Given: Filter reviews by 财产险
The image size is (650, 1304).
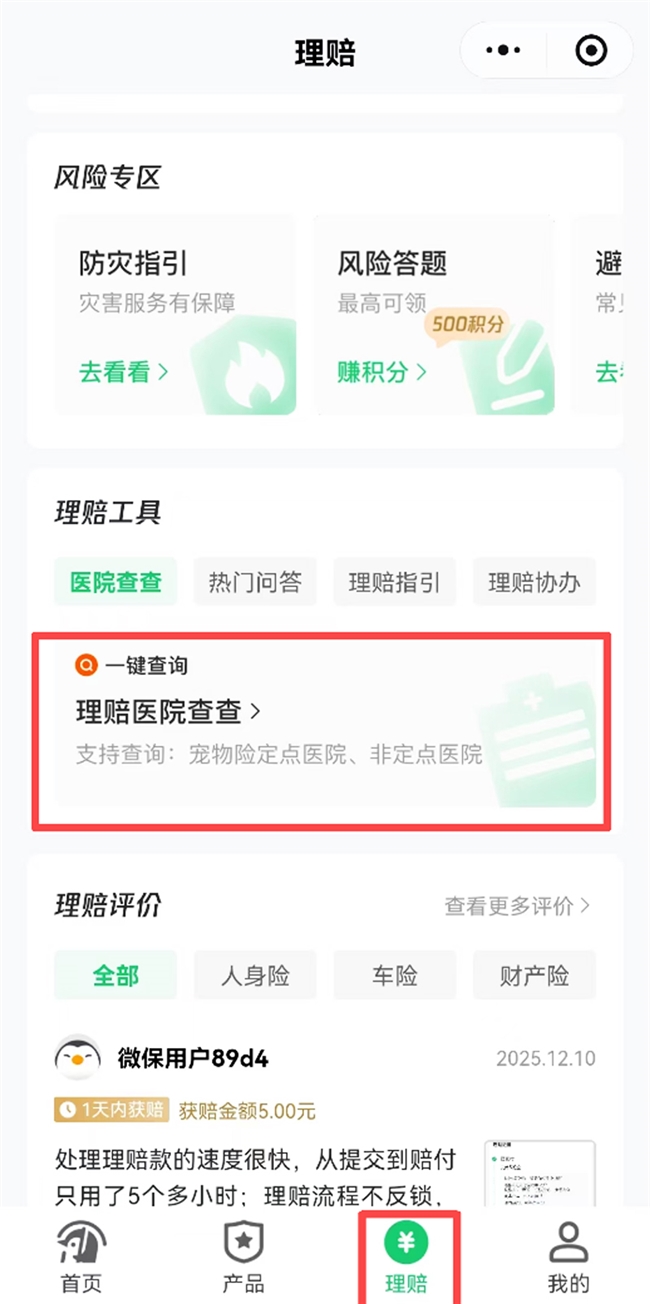Looking at the screenshot, I should [x=534, y=975].
